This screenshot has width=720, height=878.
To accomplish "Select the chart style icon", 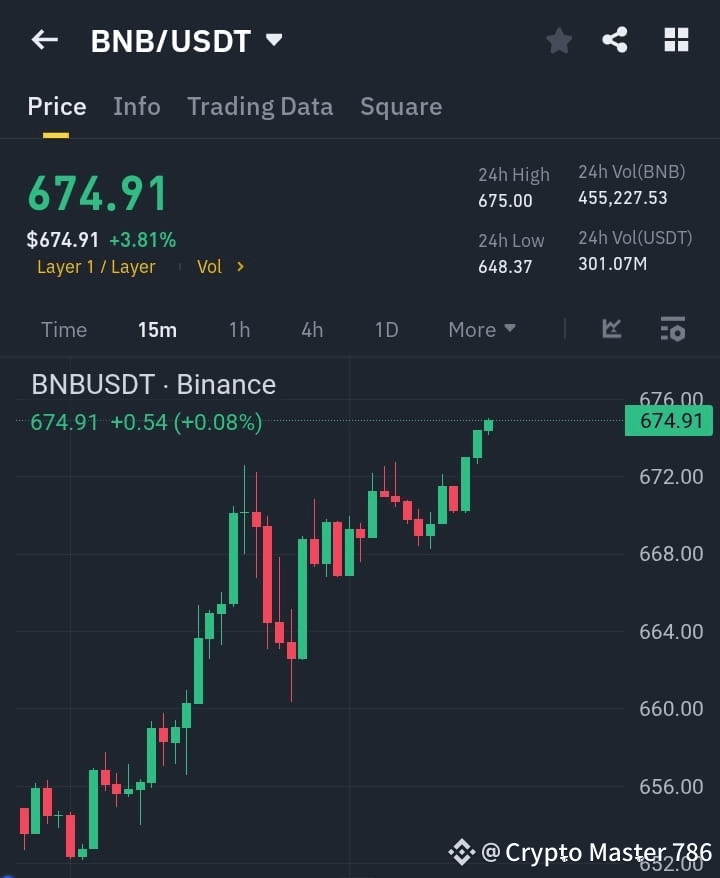I will coord(610,329).
